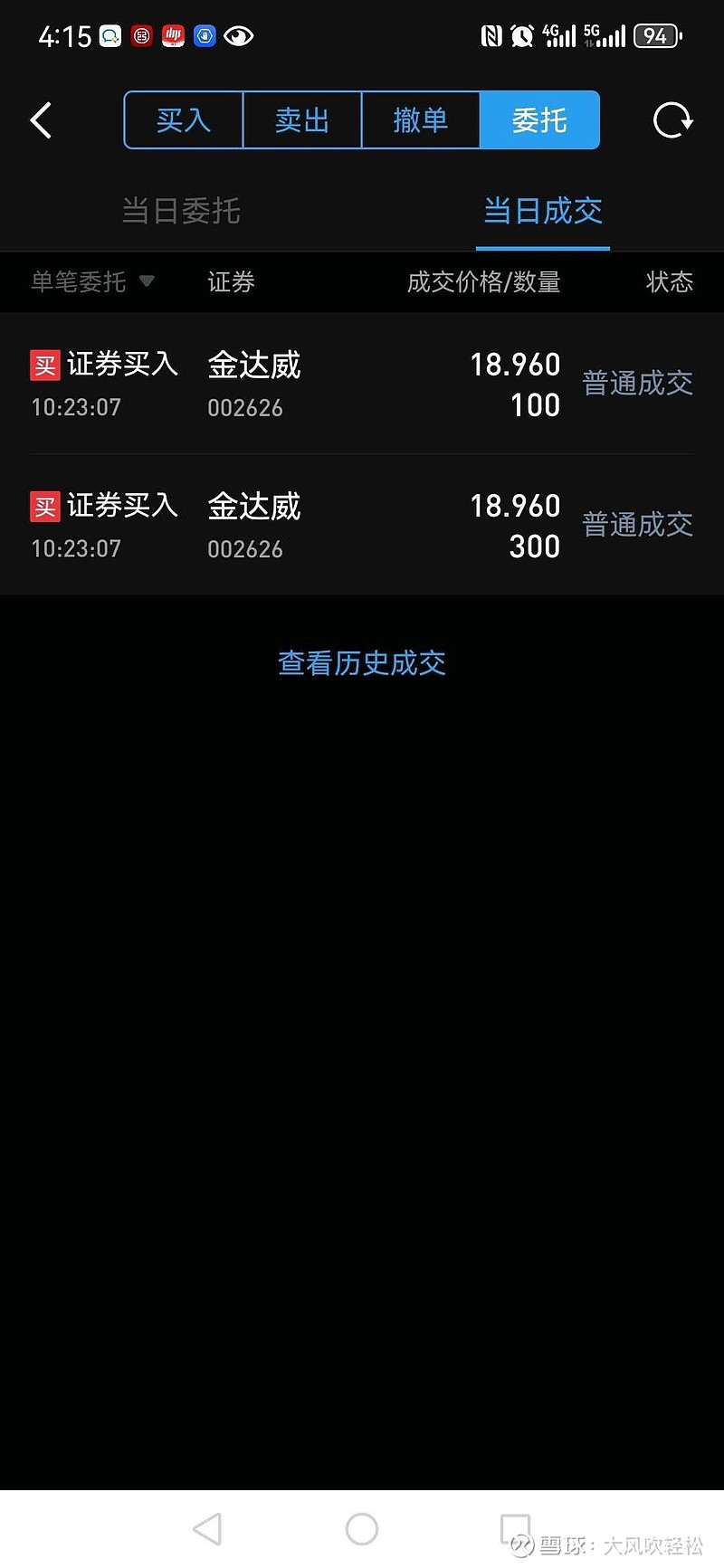Image resolution: width=724 pixels, height=1568 pixels.
Task: Tap the refresh icon to reload transactions
Action: (672, 119)
